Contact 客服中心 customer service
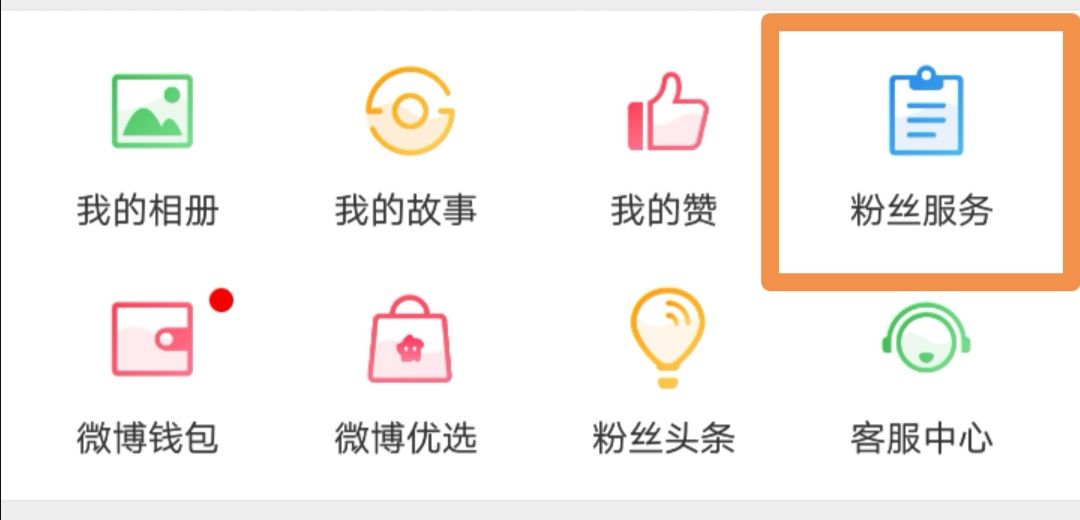The height and width of the screenshot is (520, 1080). 922,375
